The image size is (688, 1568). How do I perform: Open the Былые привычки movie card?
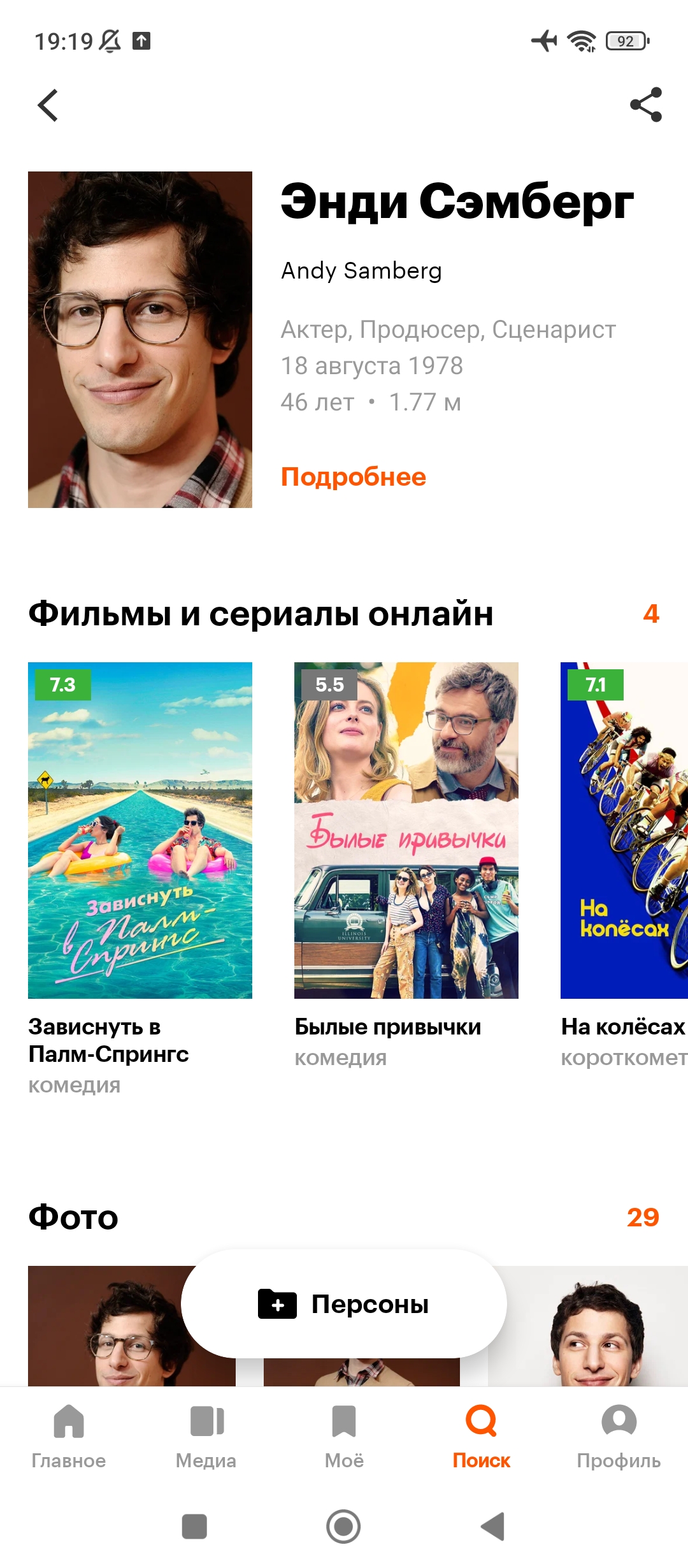point(406,830)
